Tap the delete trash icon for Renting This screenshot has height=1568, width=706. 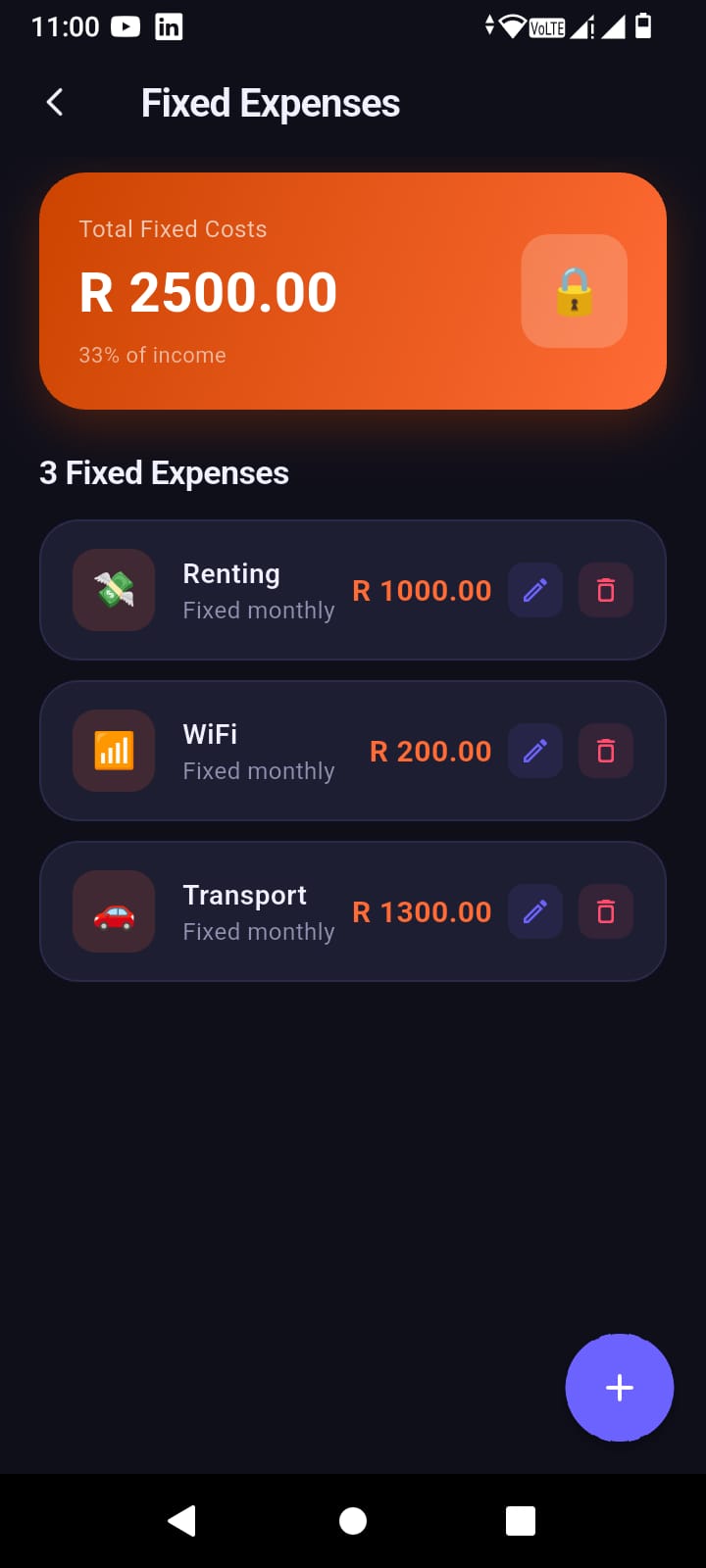click(x=605, y=590)
